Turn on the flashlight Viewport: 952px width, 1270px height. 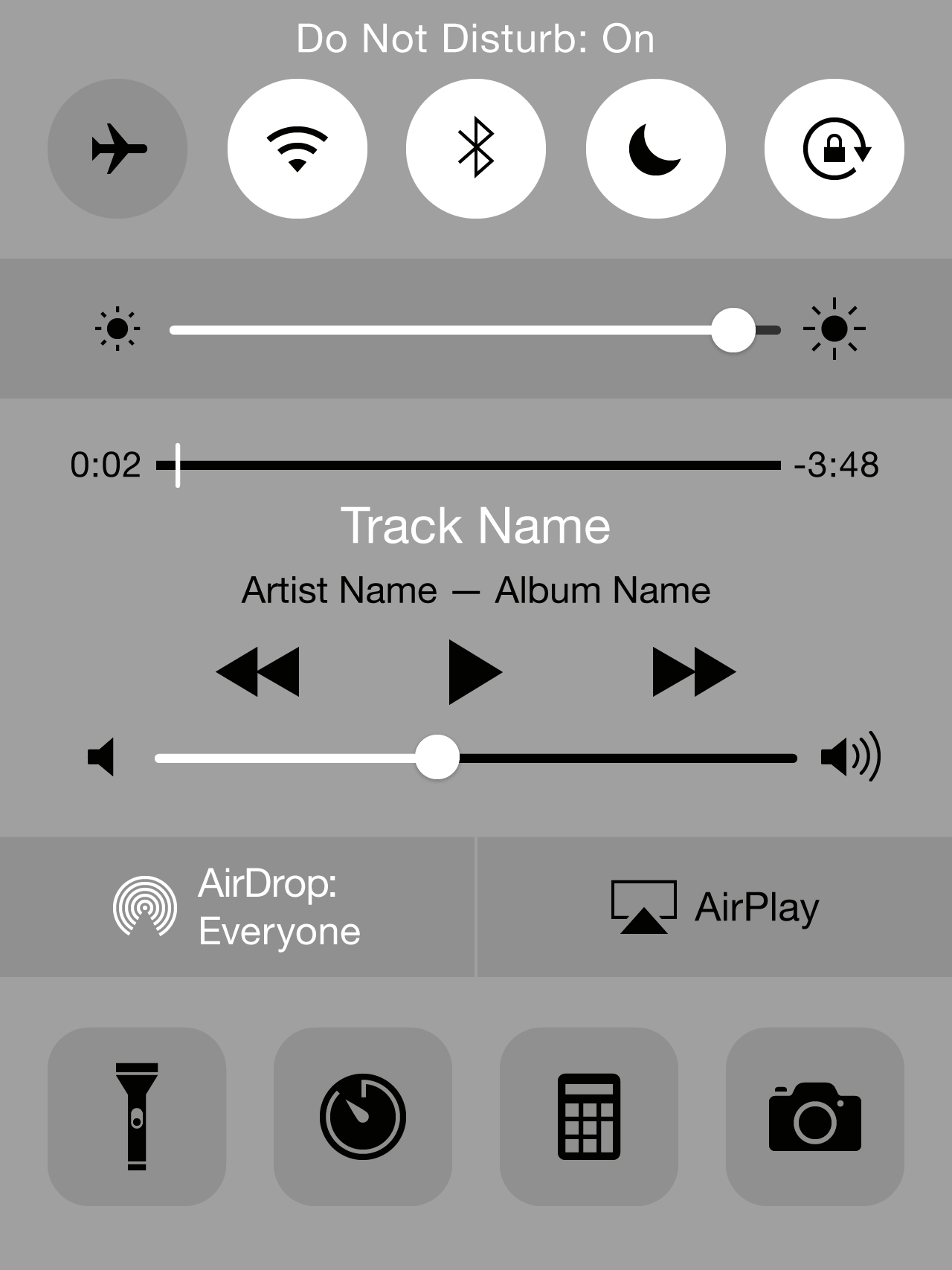pyautogui.click(x=137, y=1116)
